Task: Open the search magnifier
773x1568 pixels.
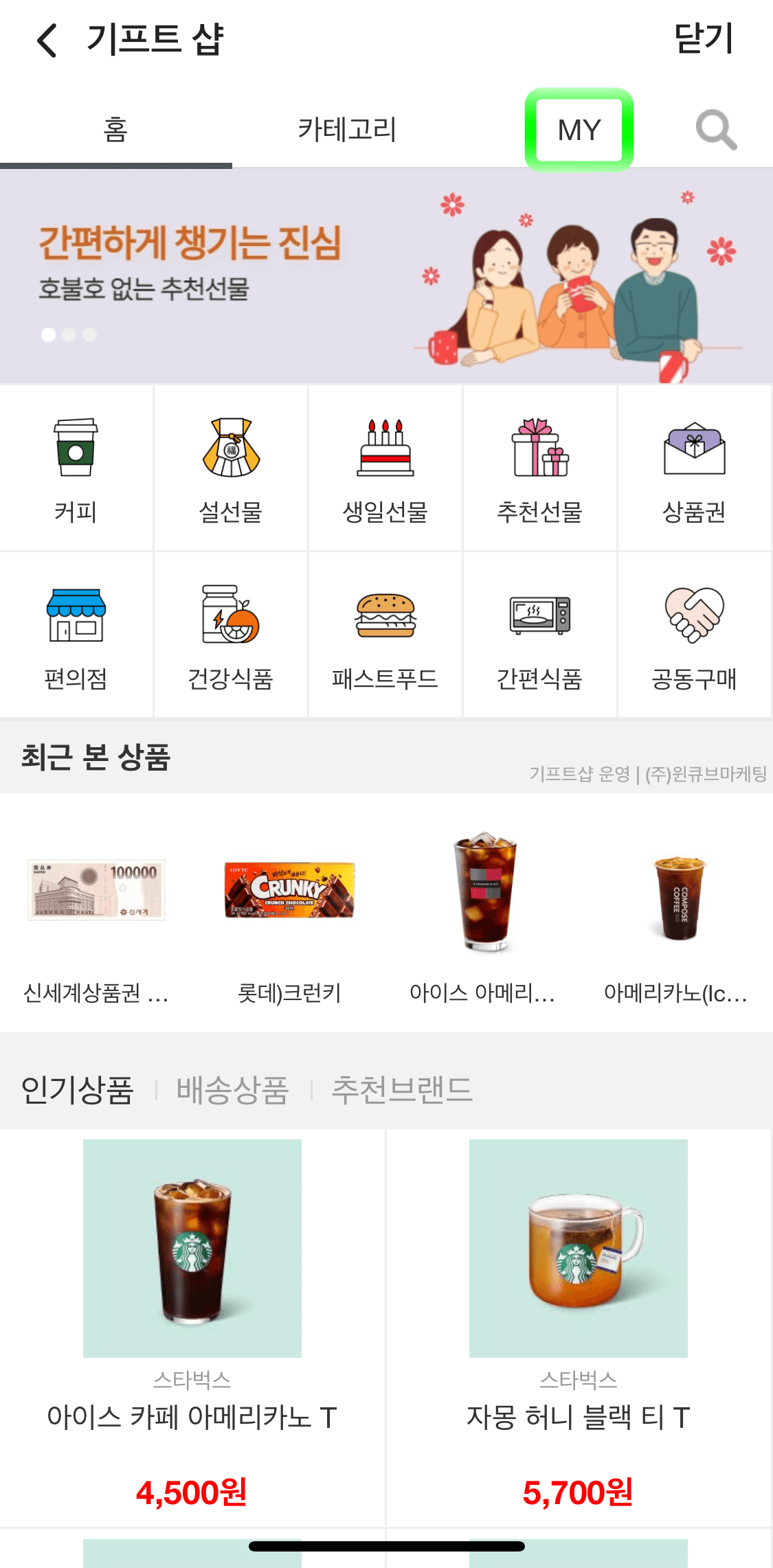Action: 716,129
